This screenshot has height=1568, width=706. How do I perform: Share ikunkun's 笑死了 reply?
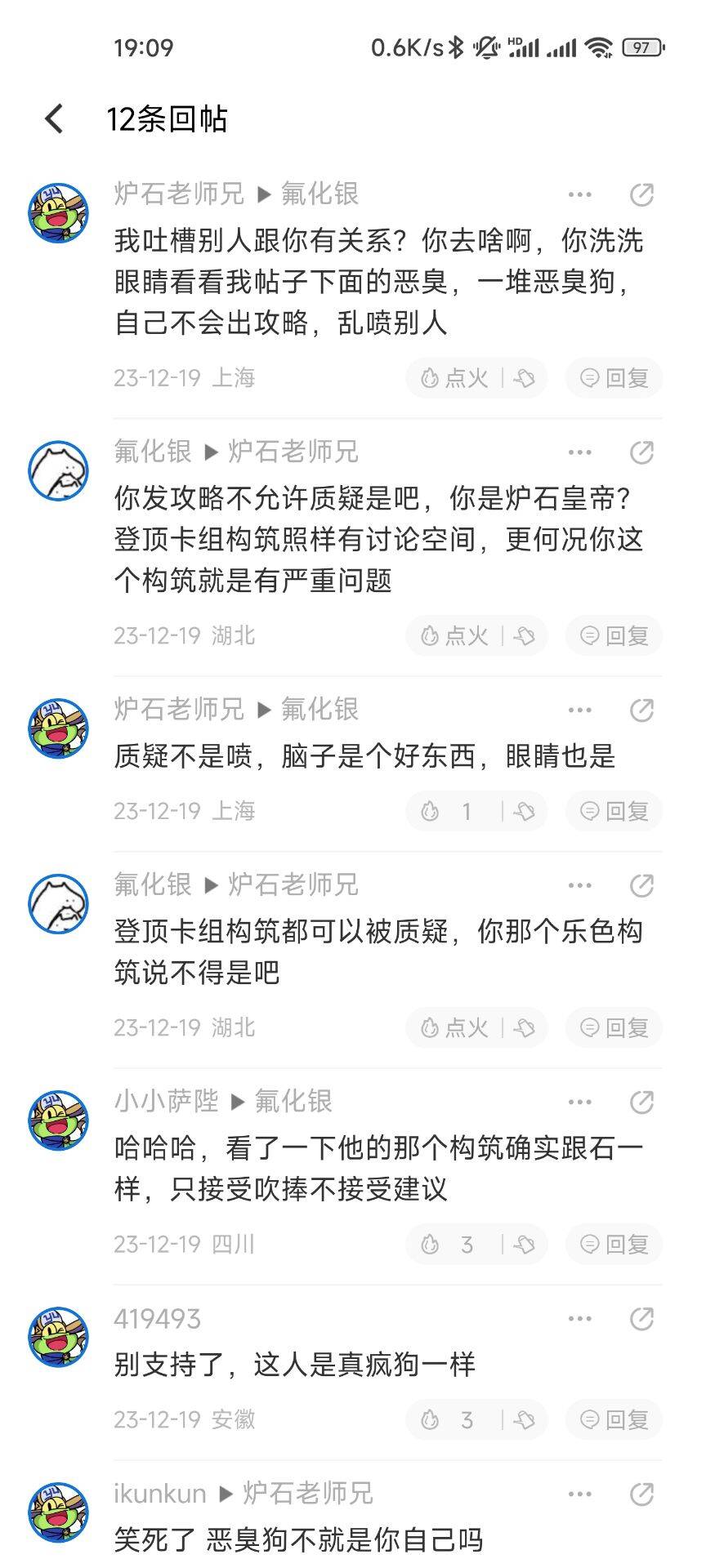[641, 1494]
